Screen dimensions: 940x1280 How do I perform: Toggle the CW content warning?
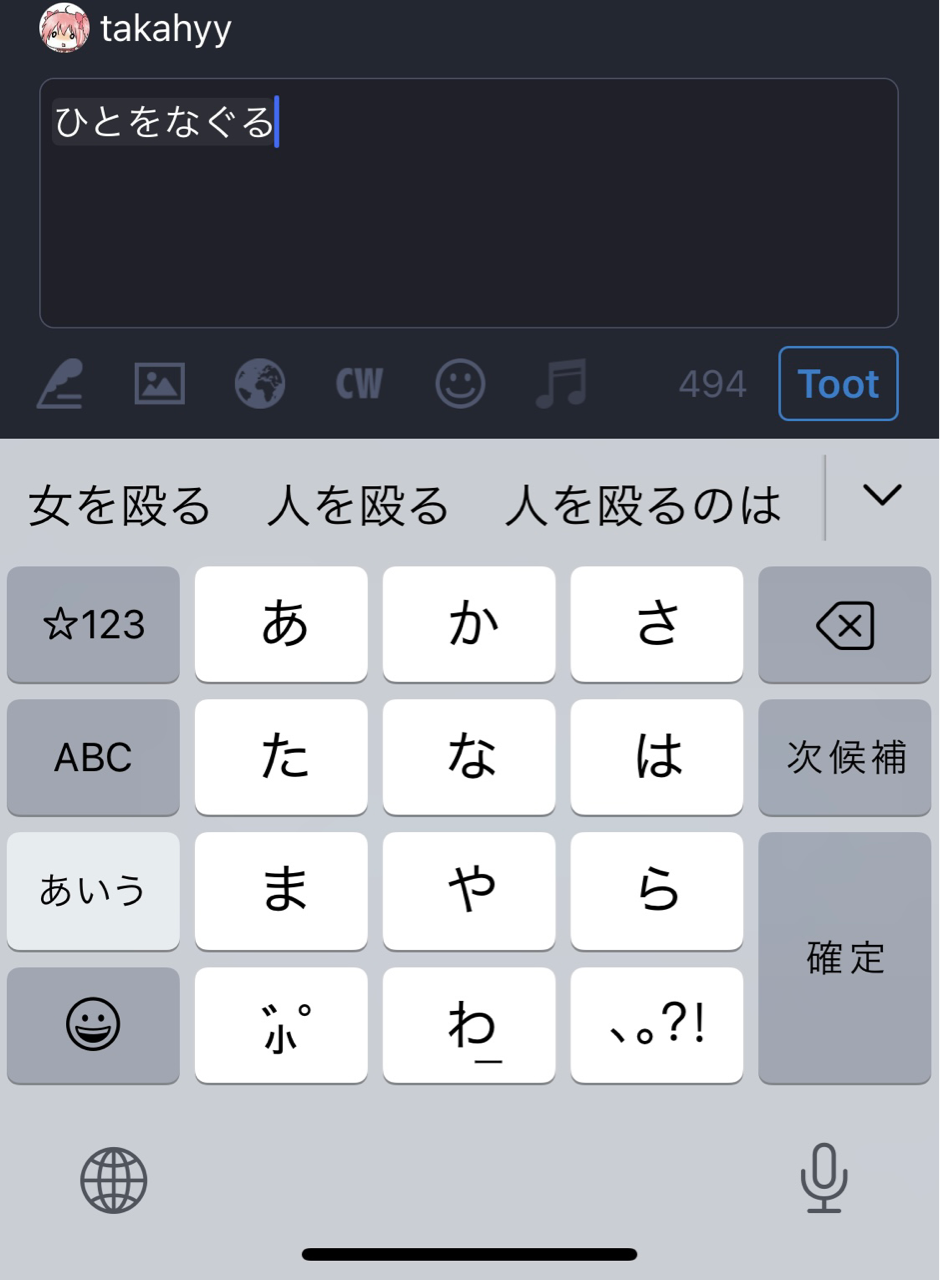pyautogui.click(x=359, y=384)
